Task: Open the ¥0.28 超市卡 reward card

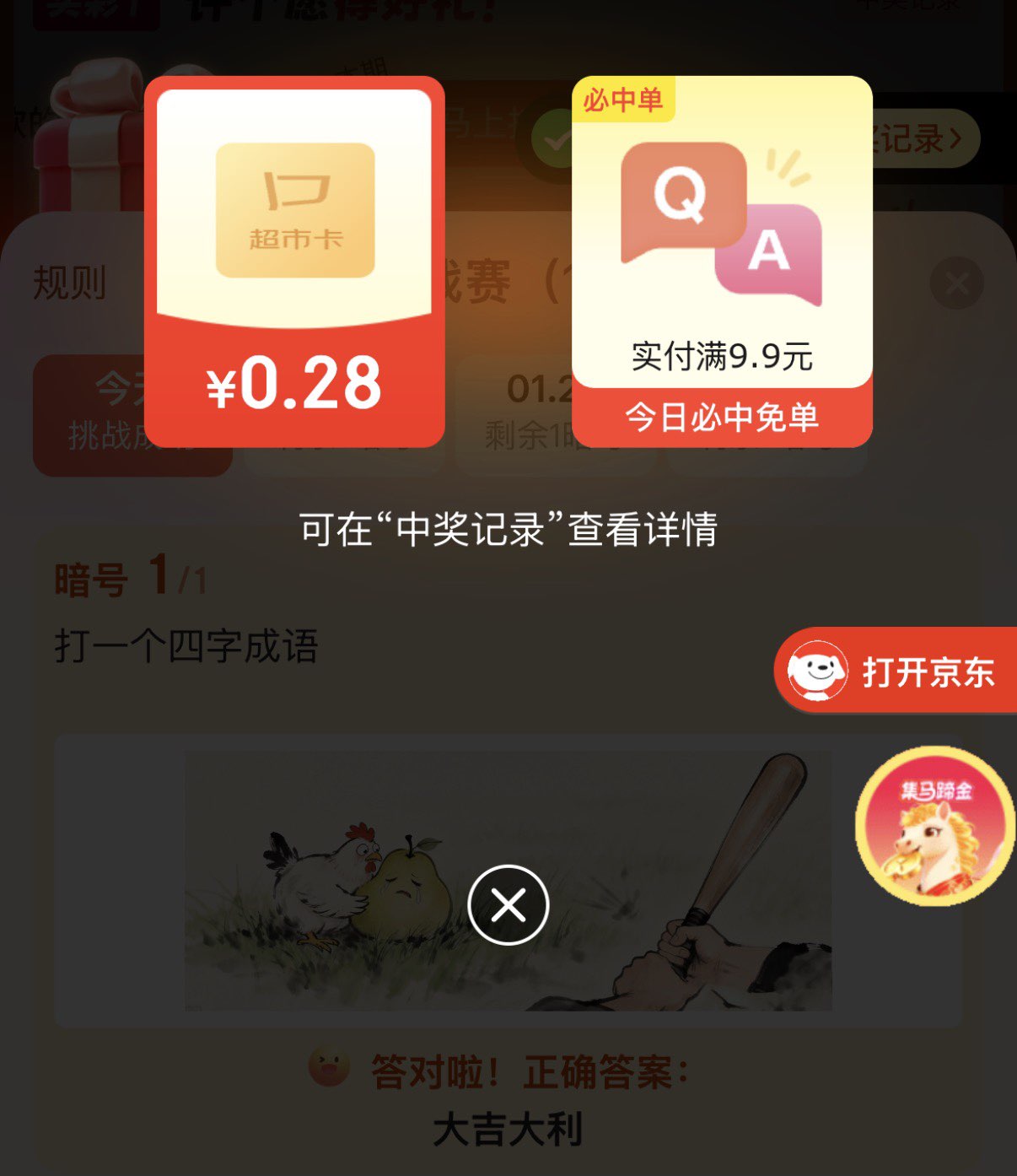Action: click(294, 262)
